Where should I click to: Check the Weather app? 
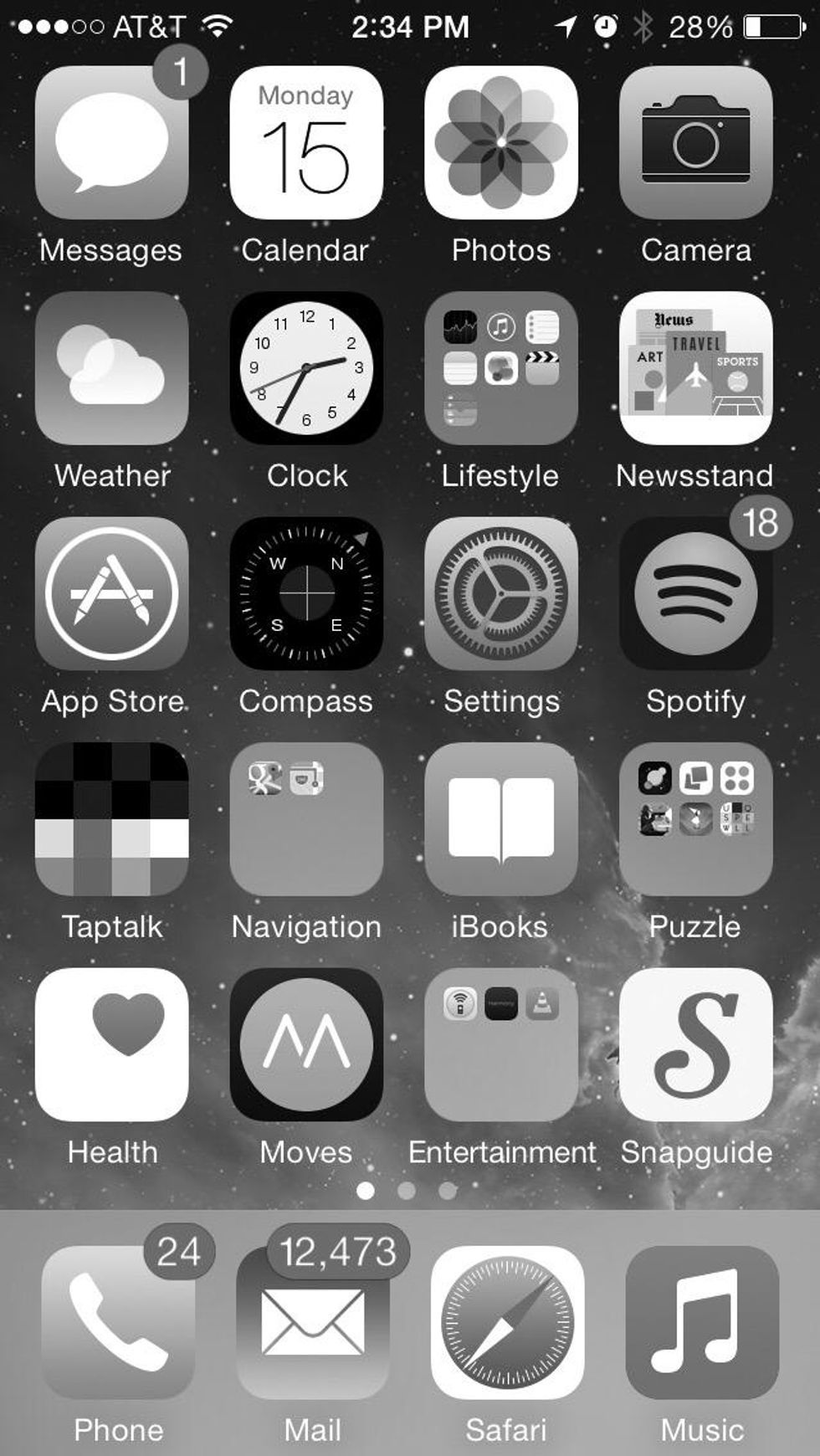pyautogui.click(x=111, y=368)
